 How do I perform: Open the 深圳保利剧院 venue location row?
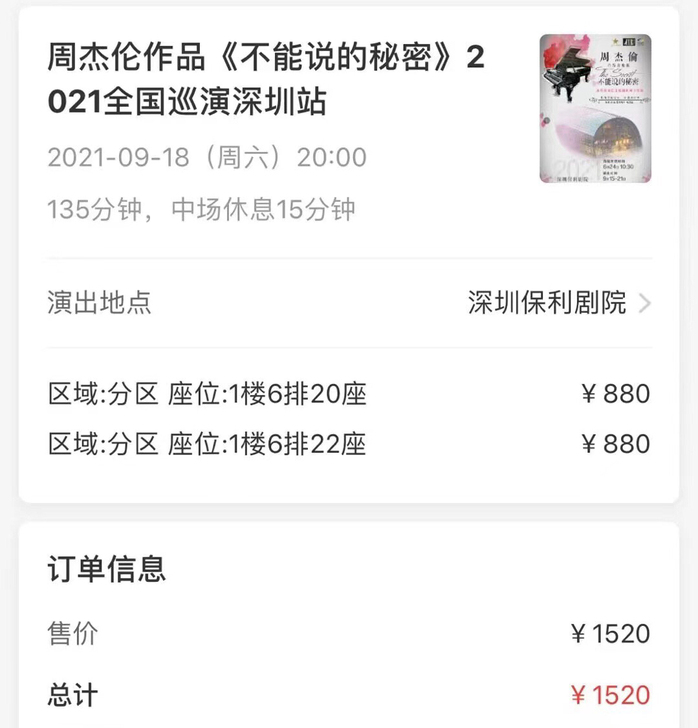[559, 303]
